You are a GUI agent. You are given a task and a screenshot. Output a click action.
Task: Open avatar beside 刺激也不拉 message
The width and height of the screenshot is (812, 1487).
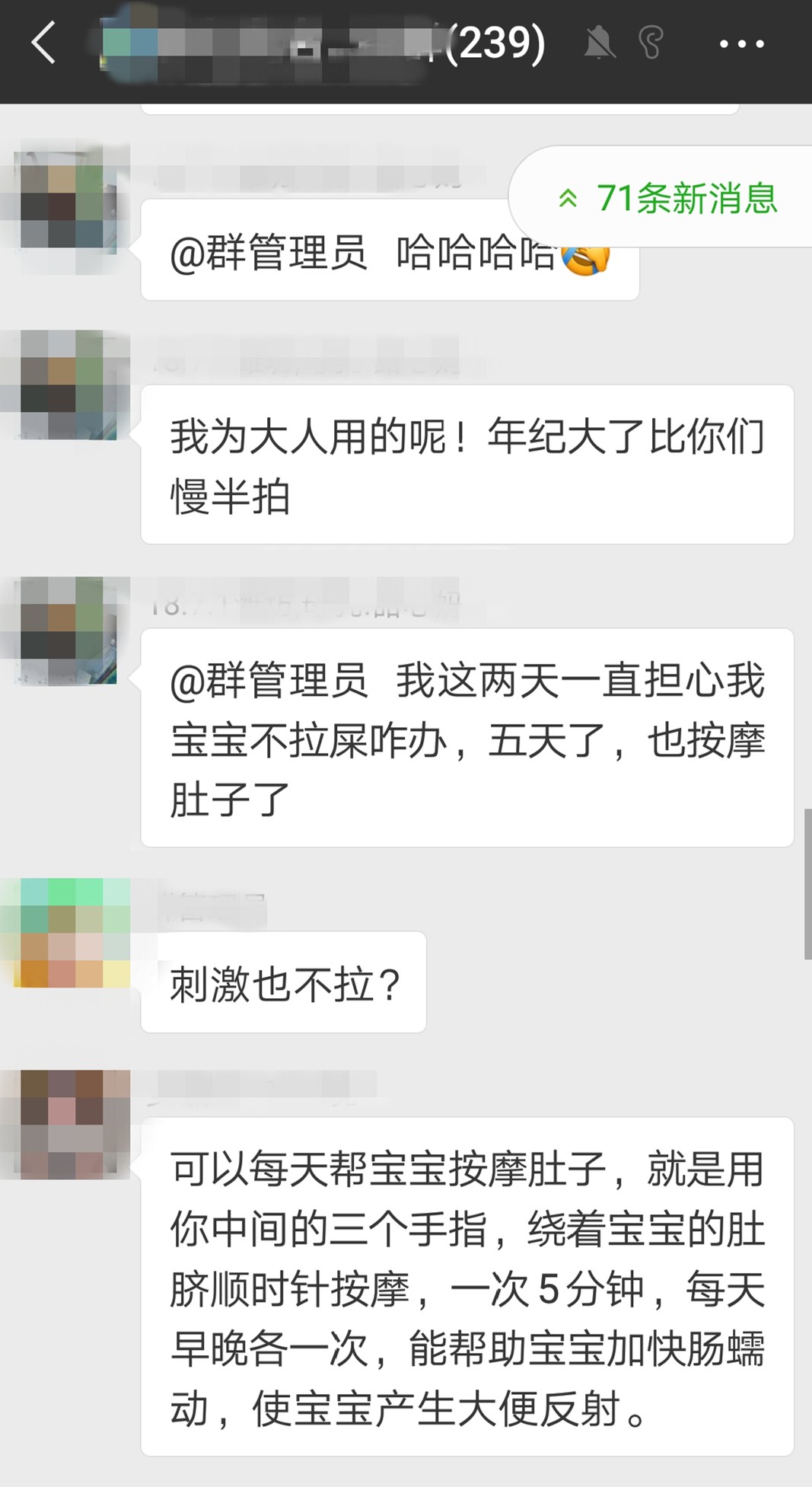click(x=68, y=933)
